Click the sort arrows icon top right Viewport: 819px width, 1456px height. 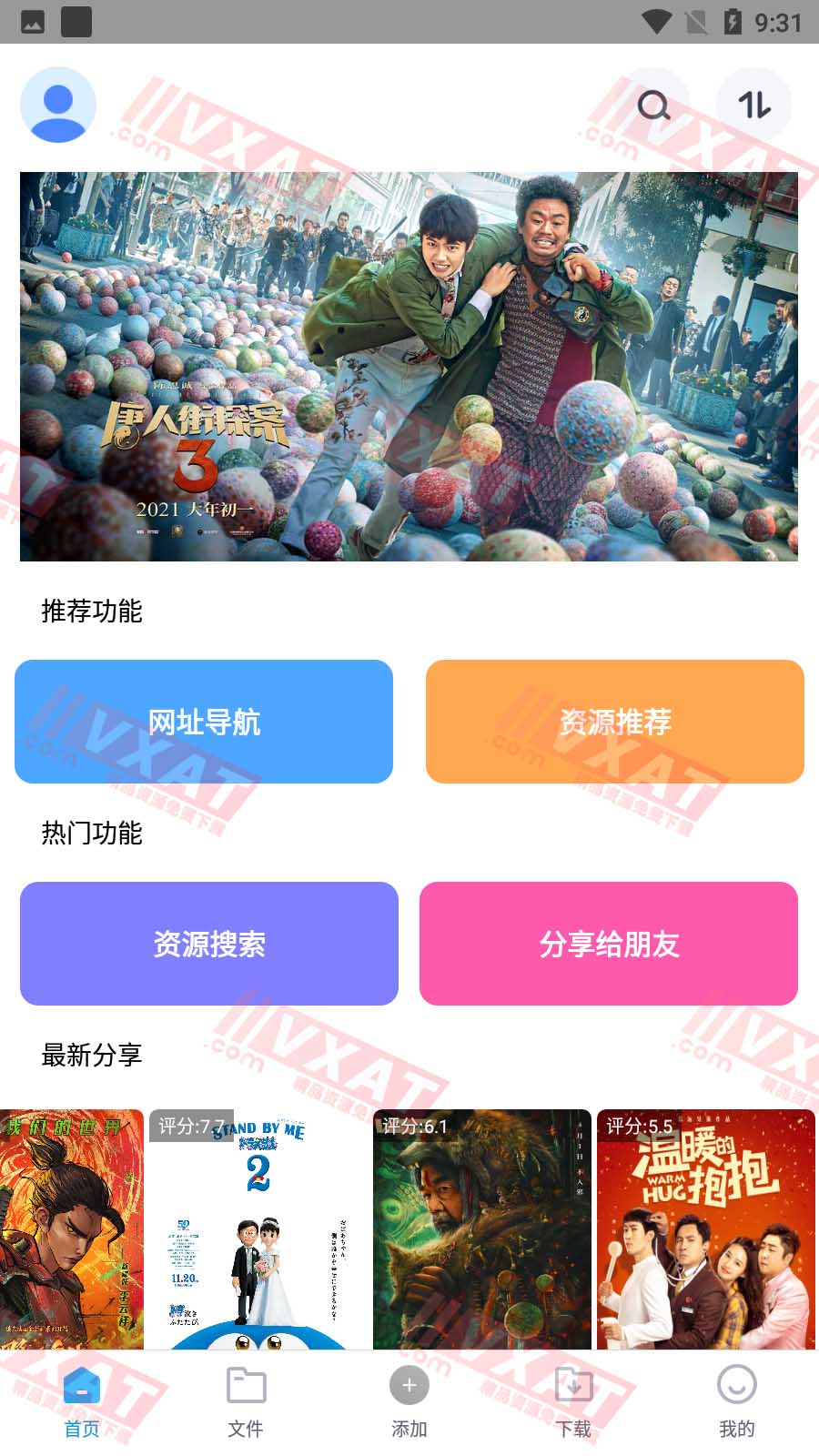click(753, 104)
